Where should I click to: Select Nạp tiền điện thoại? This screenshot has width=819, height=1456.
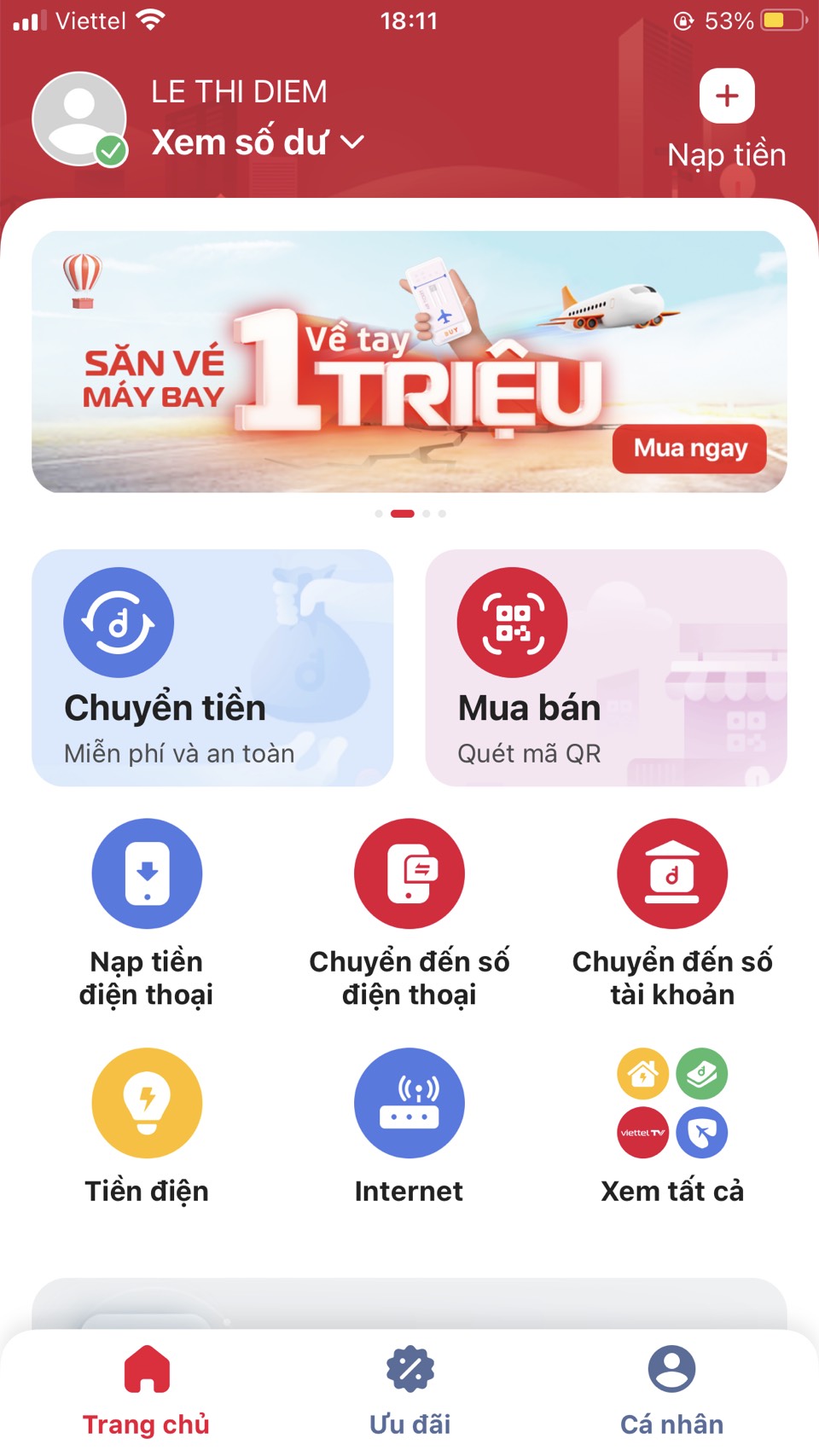147,913
